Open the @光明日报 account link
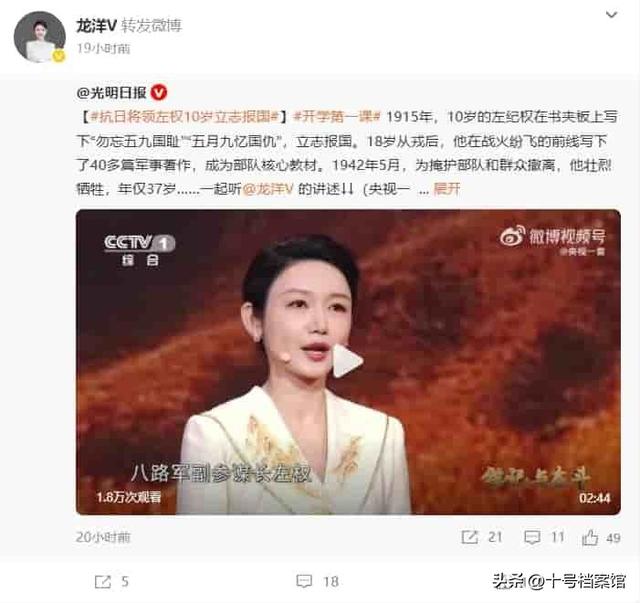 click(112, 92)
